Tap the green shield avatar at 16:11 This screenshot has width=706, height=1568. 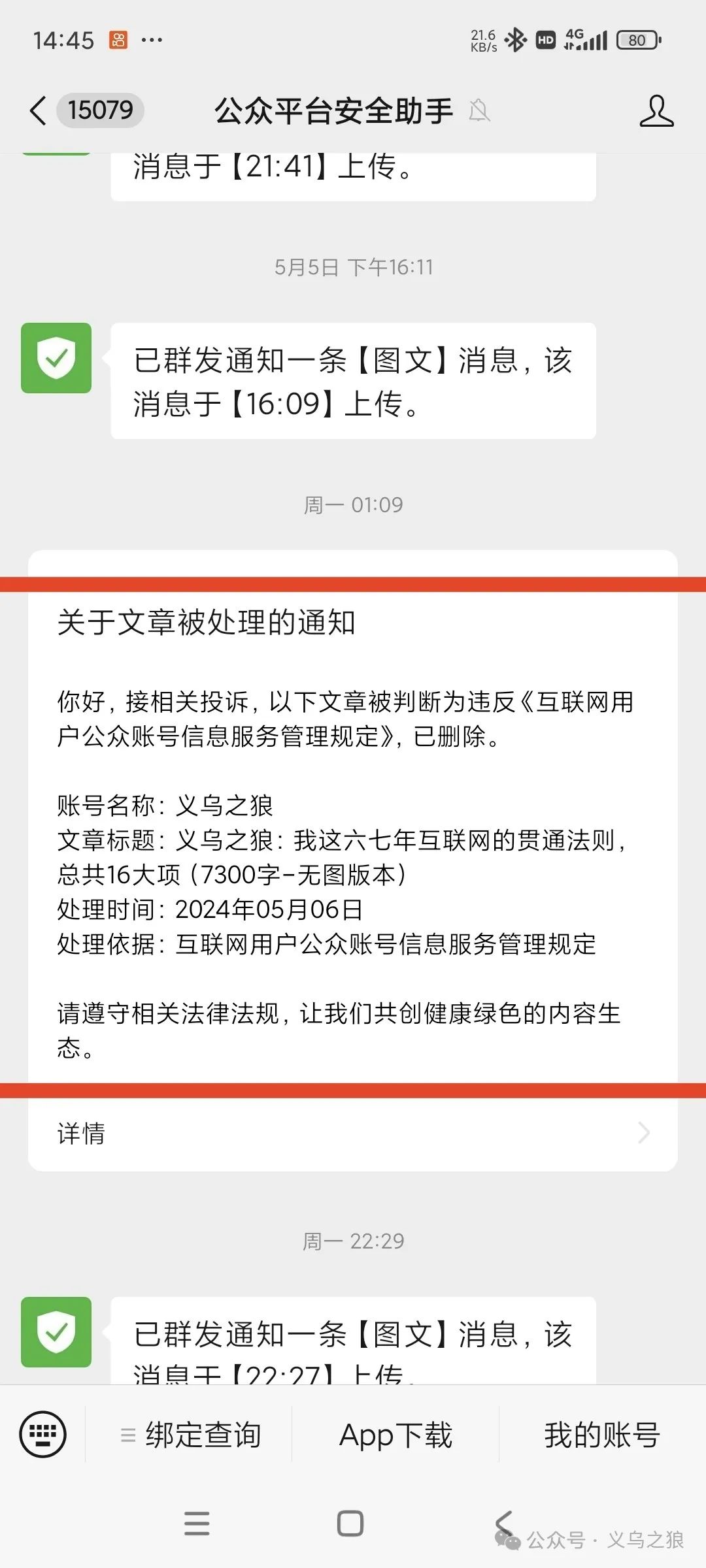[x=56, y=358]
